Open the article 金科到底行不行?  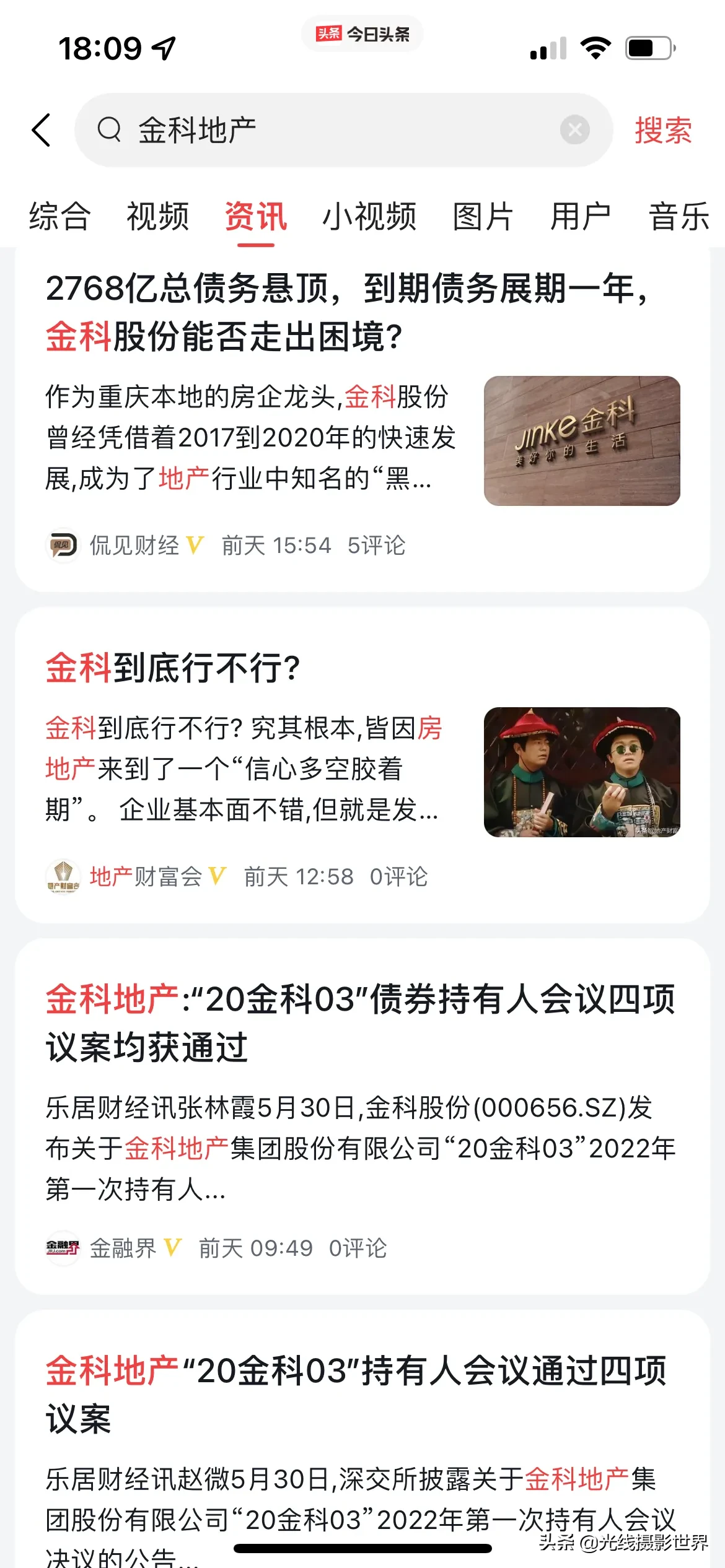coord(174,668)
